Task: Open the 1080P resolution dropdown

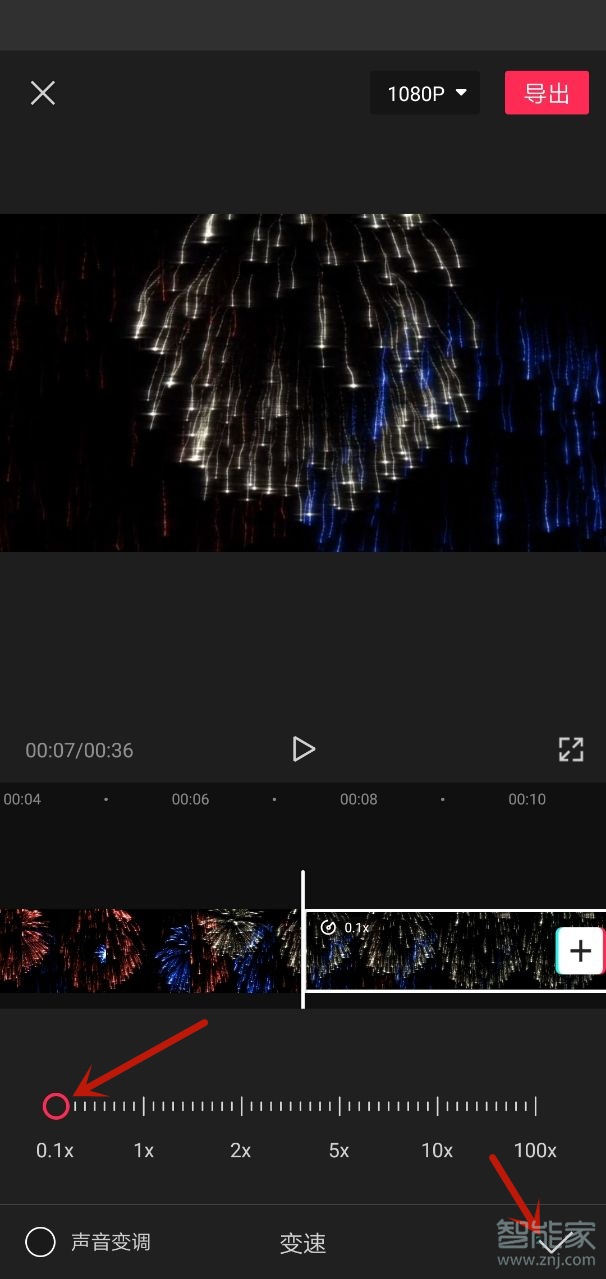Action: [425, 93]
